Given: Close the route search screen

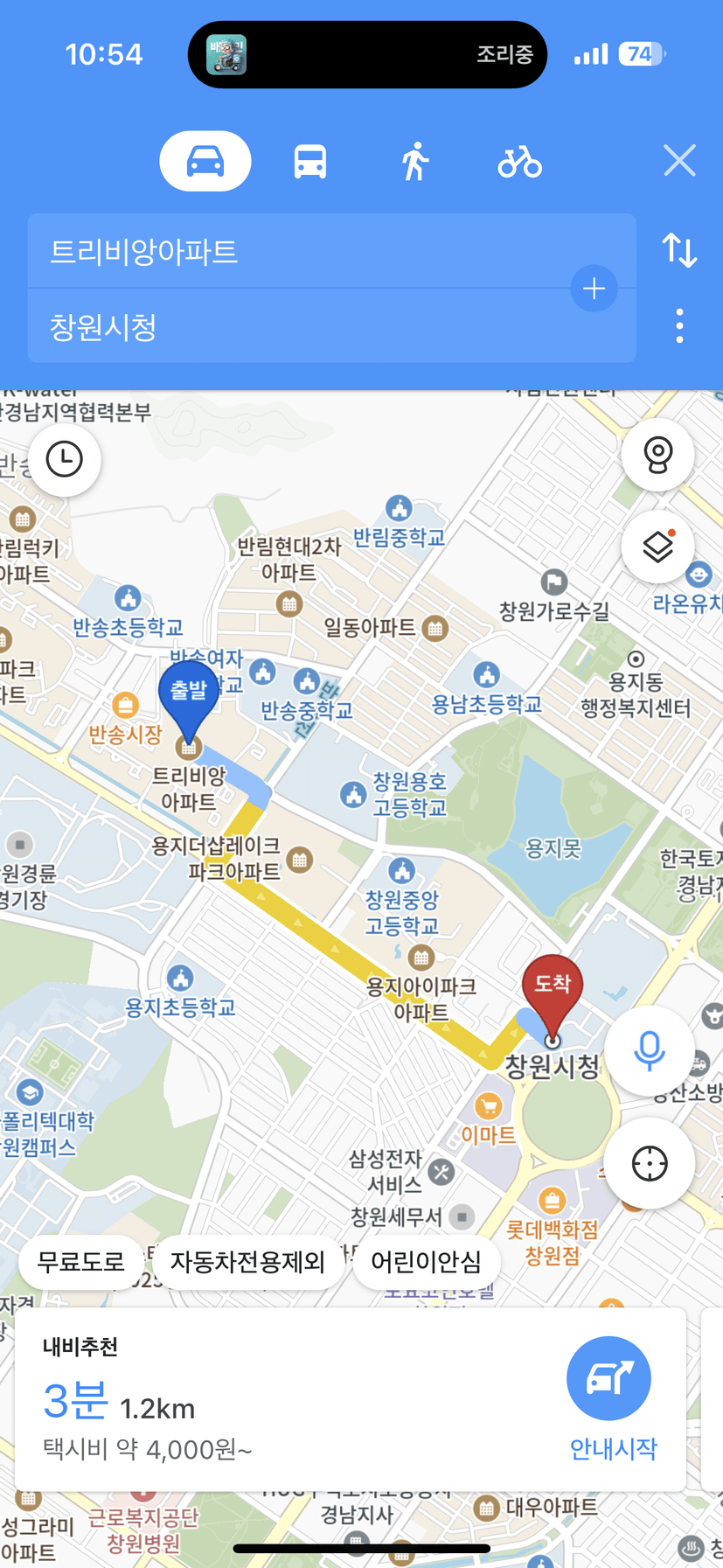Looking at the screenshot, I should click(679, 161).
